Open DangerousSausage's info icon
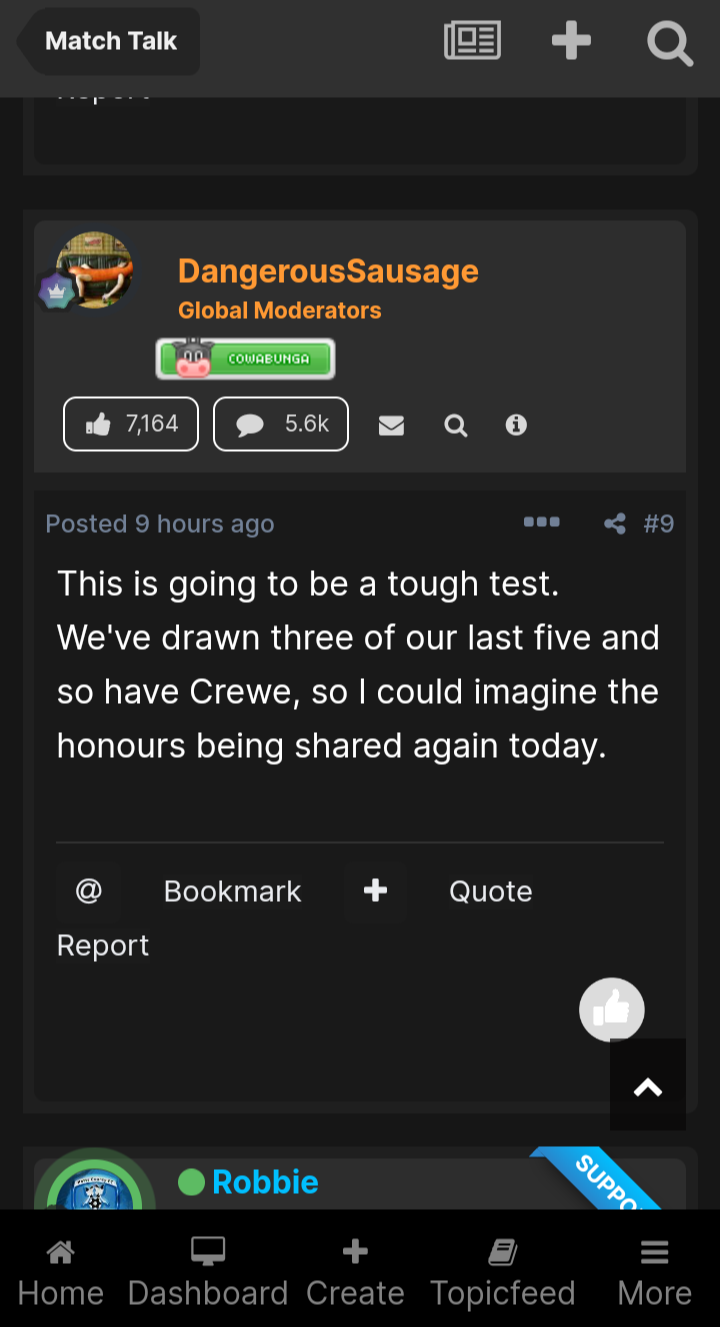Screen dimensions: 720x1327 (516, 425)
